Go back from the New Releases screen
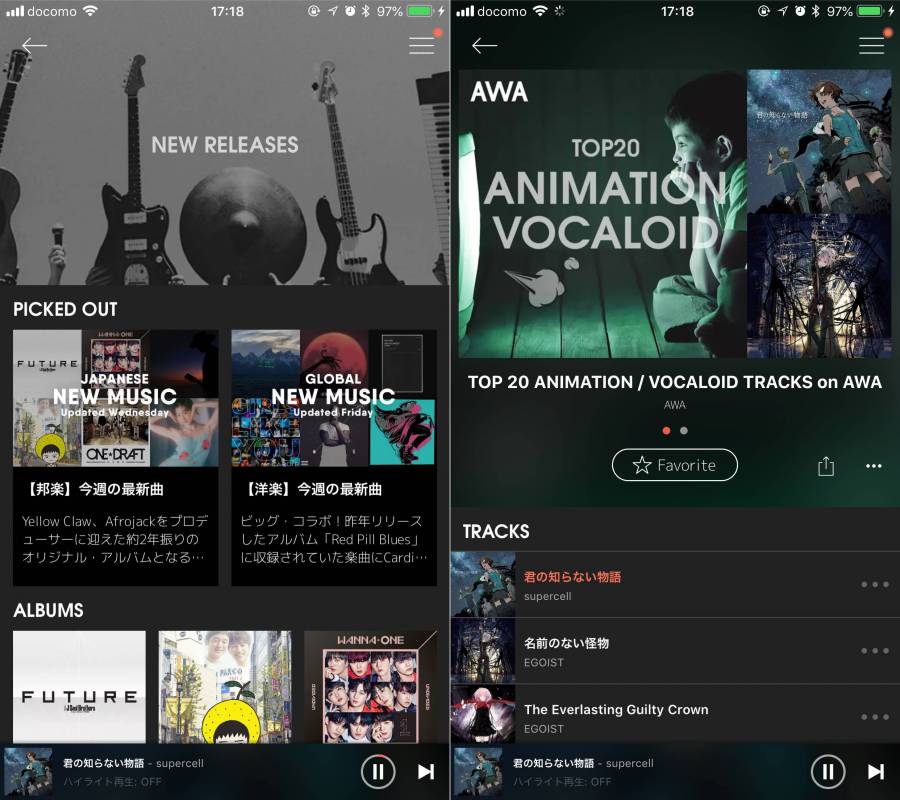The height and width of the screenshot is (800, 900). click(x=35, y=46)
